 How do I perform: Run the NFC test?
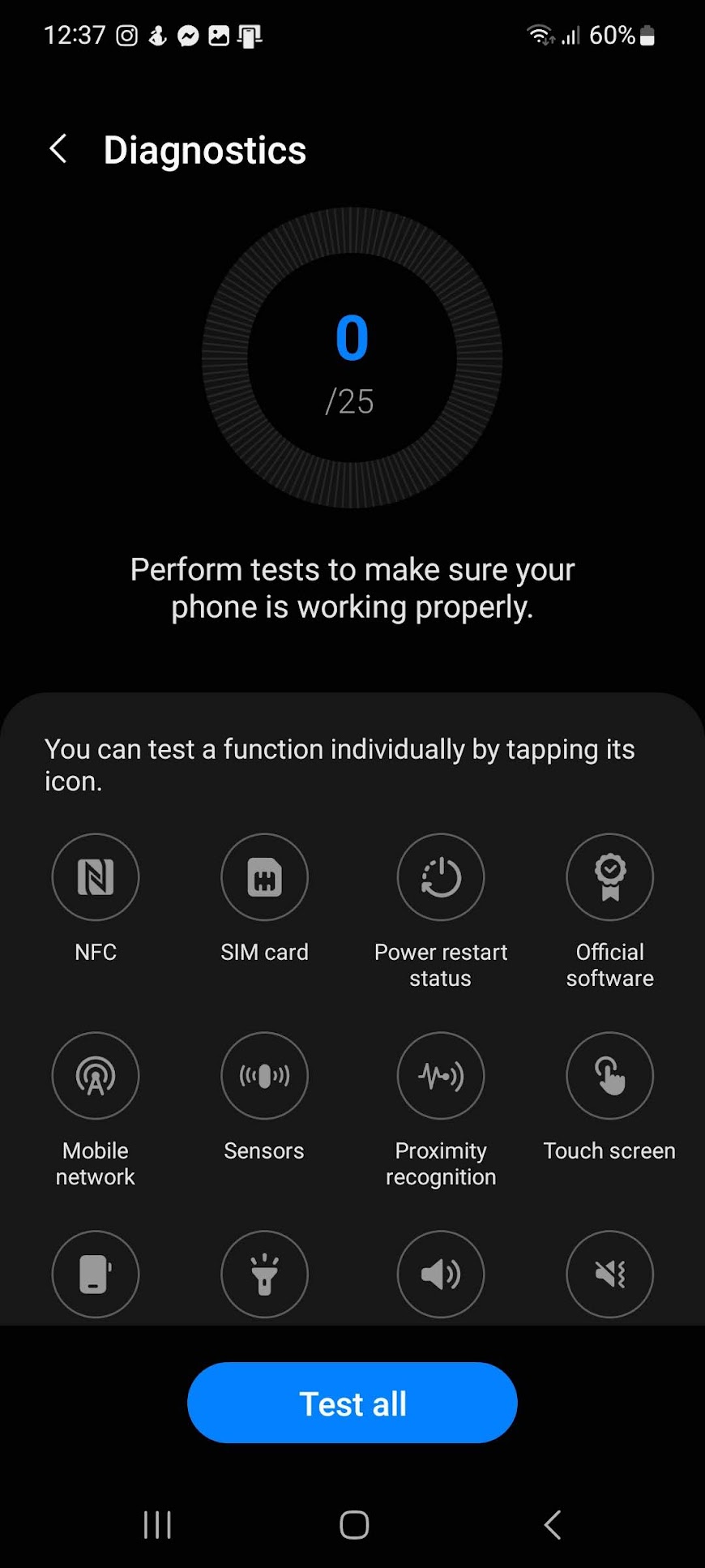pos(96,877)
